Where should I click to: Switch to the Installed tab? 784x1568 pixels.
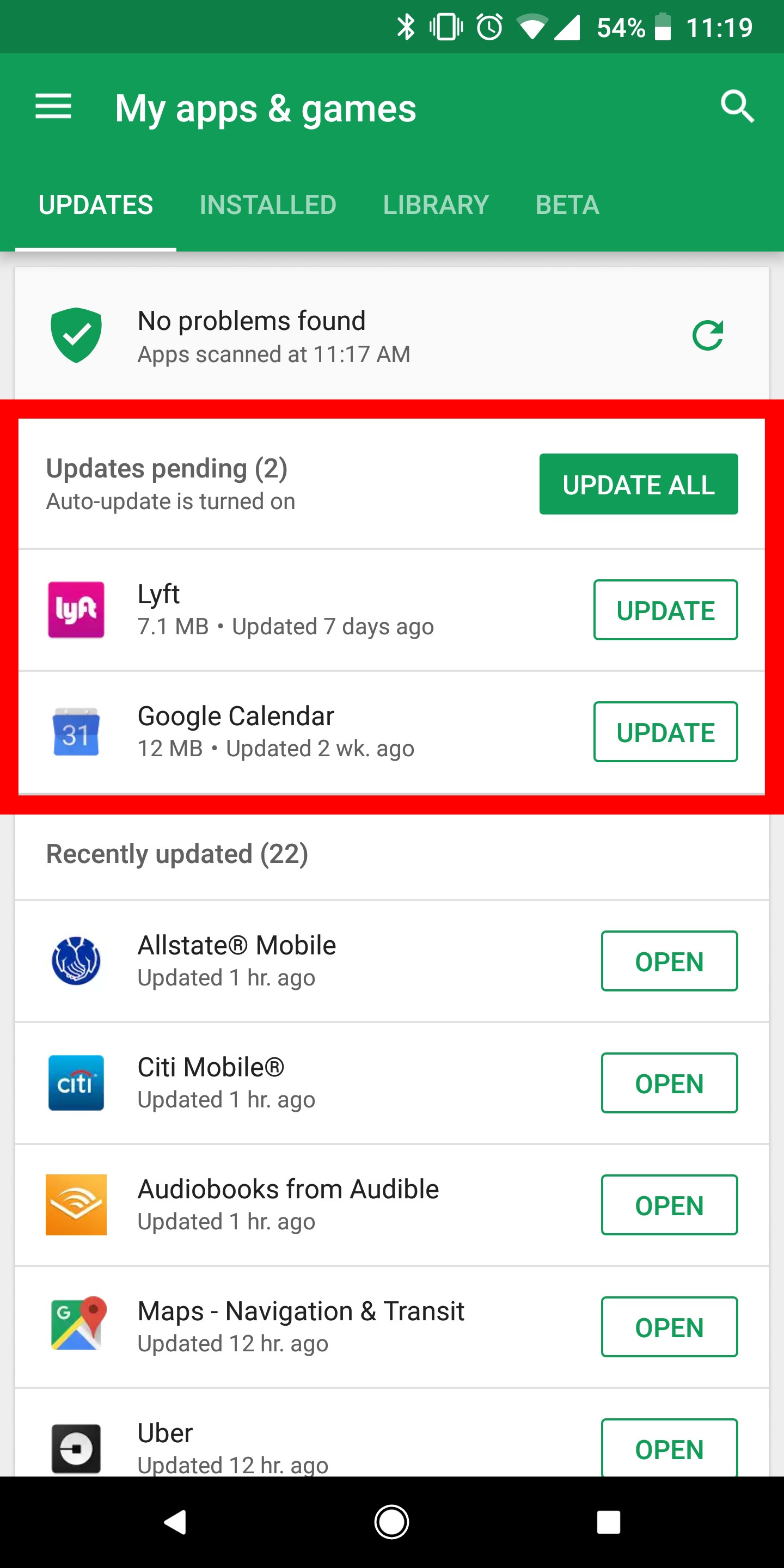pos(268,205)
